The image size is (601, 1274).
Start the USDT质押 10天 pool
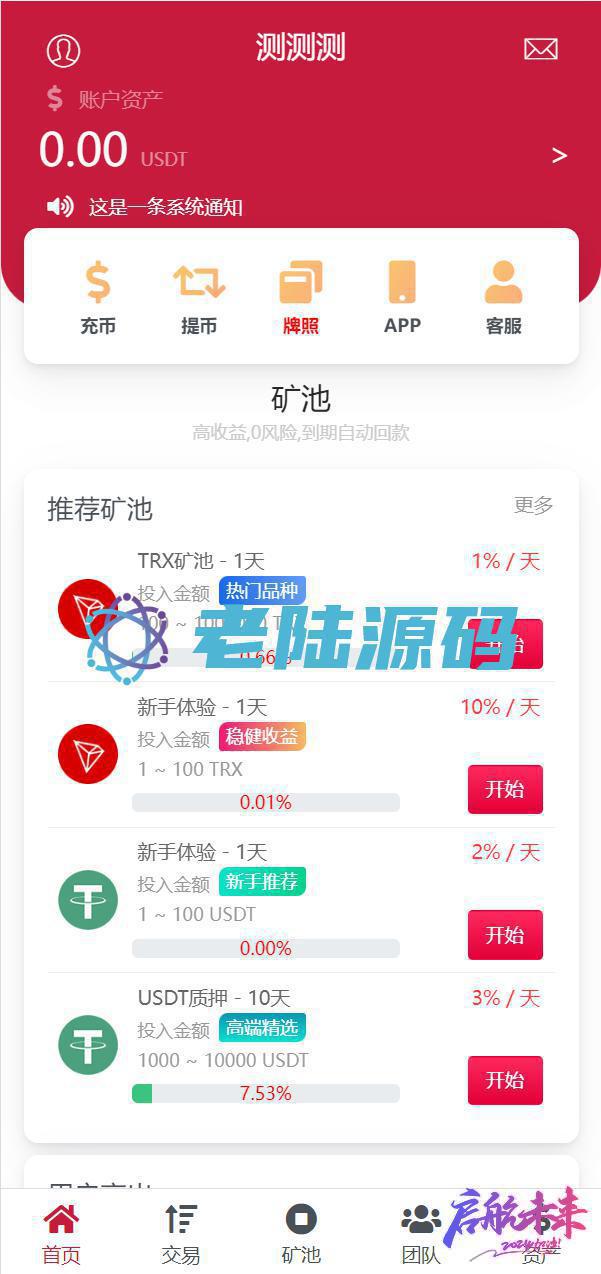pos(505,1080)
